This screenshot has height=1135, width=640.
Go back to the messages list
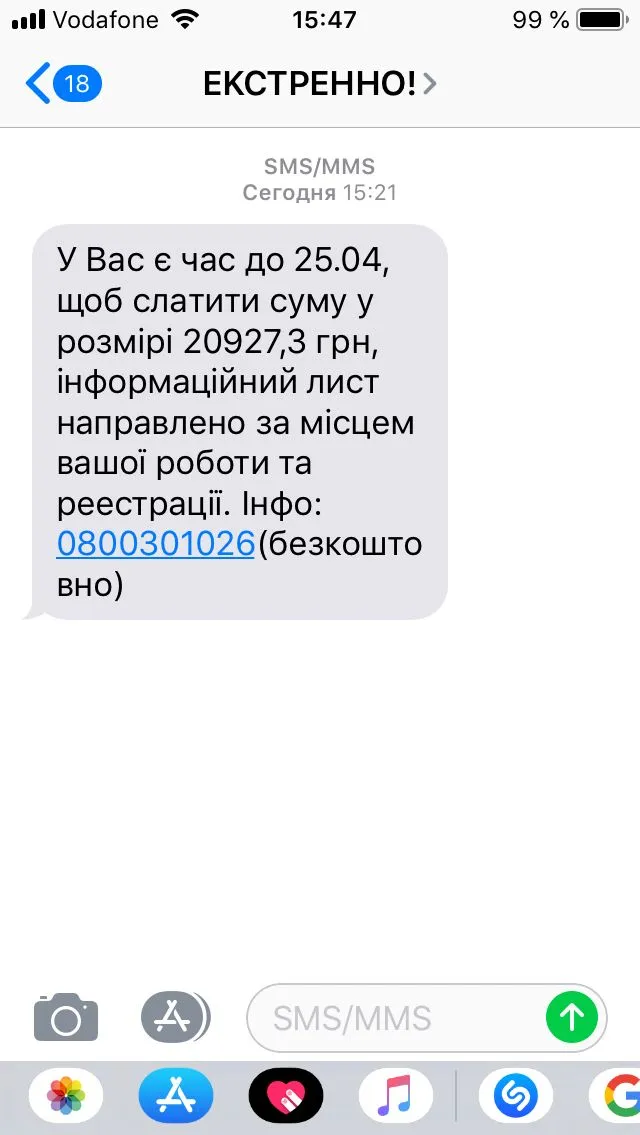[62, 84]
